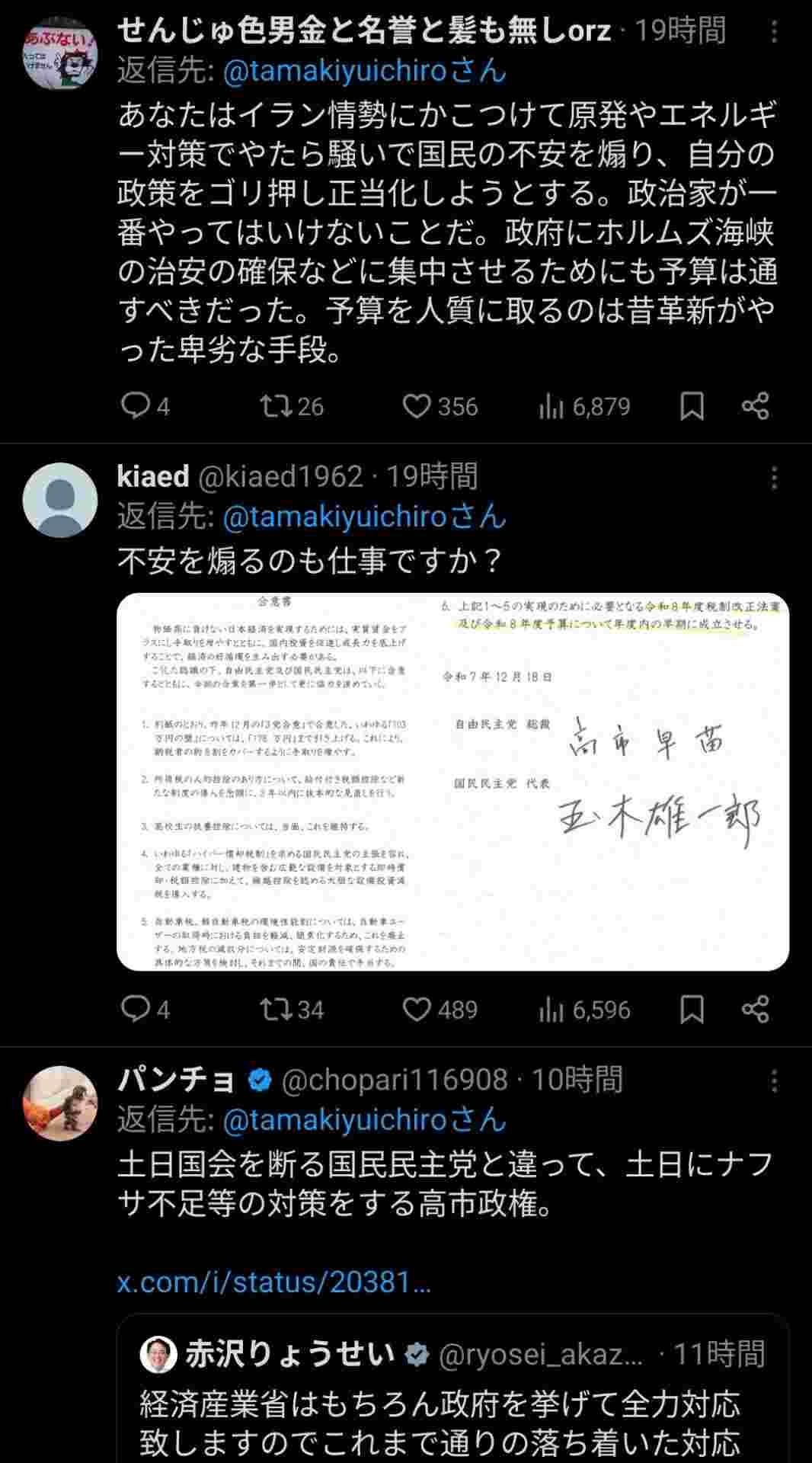This screenshot has width=812, height=1463.
Task: Share kiaed's reply
Action: pyautogui.click(x=755, y=1010)
